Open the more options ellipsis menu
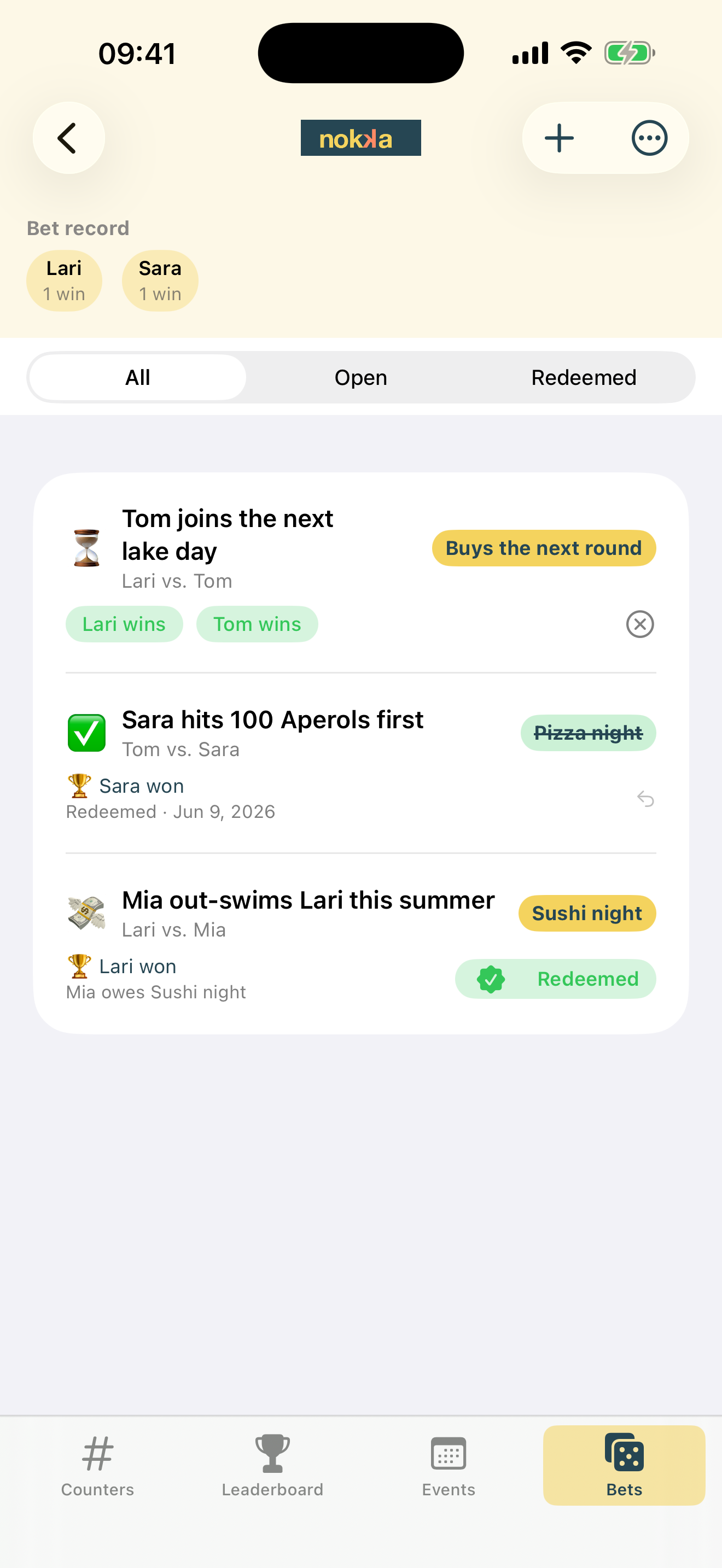The image size is (722, 1568). 649,138
